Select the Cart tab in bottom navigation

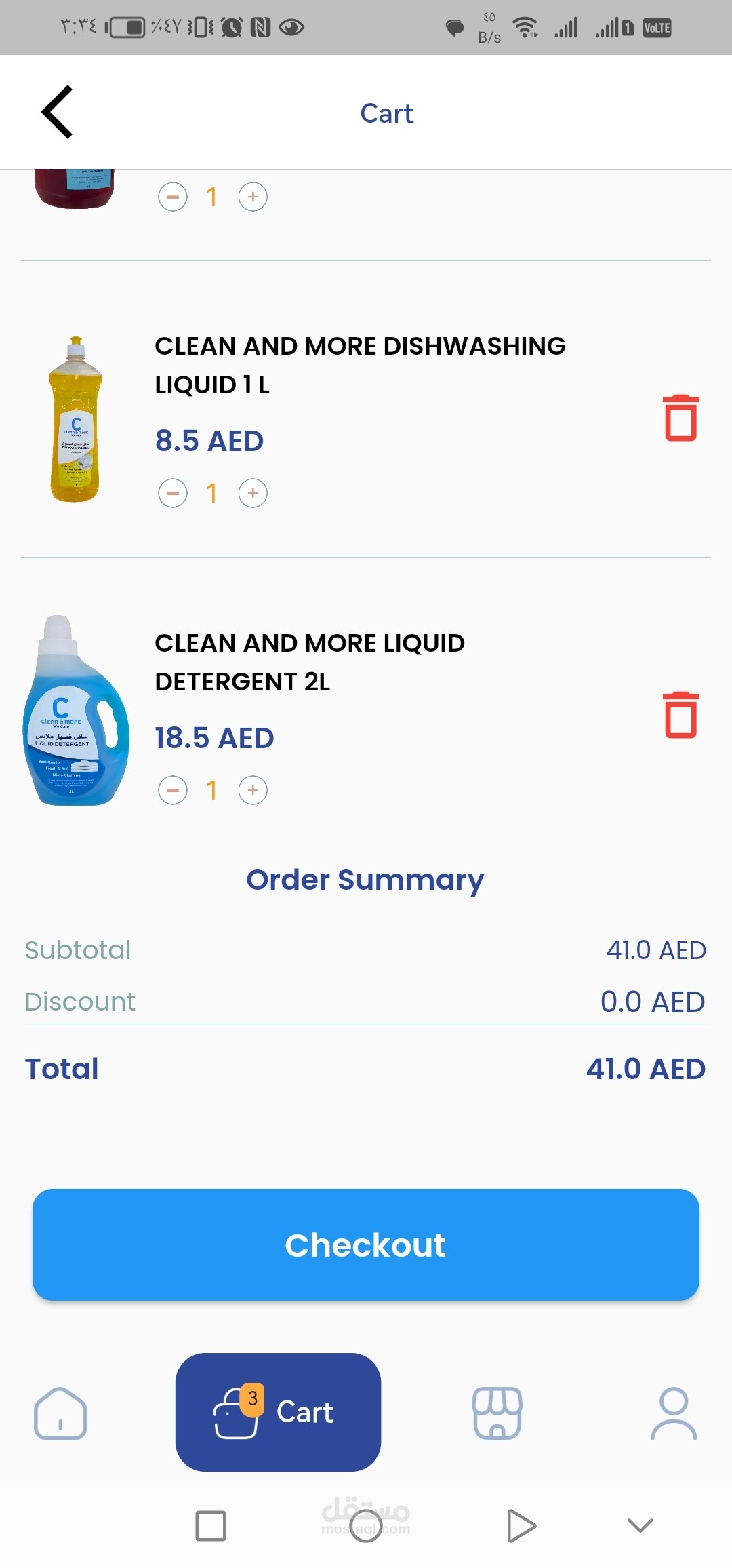click(x=278, y=1412)
